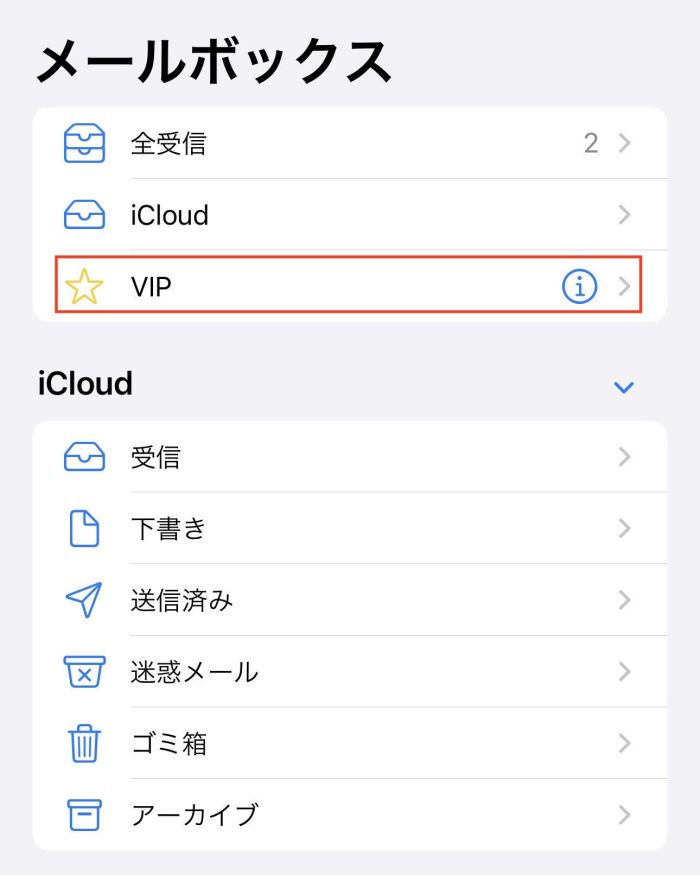Collapse the iCloud account section

coord(624,386)
